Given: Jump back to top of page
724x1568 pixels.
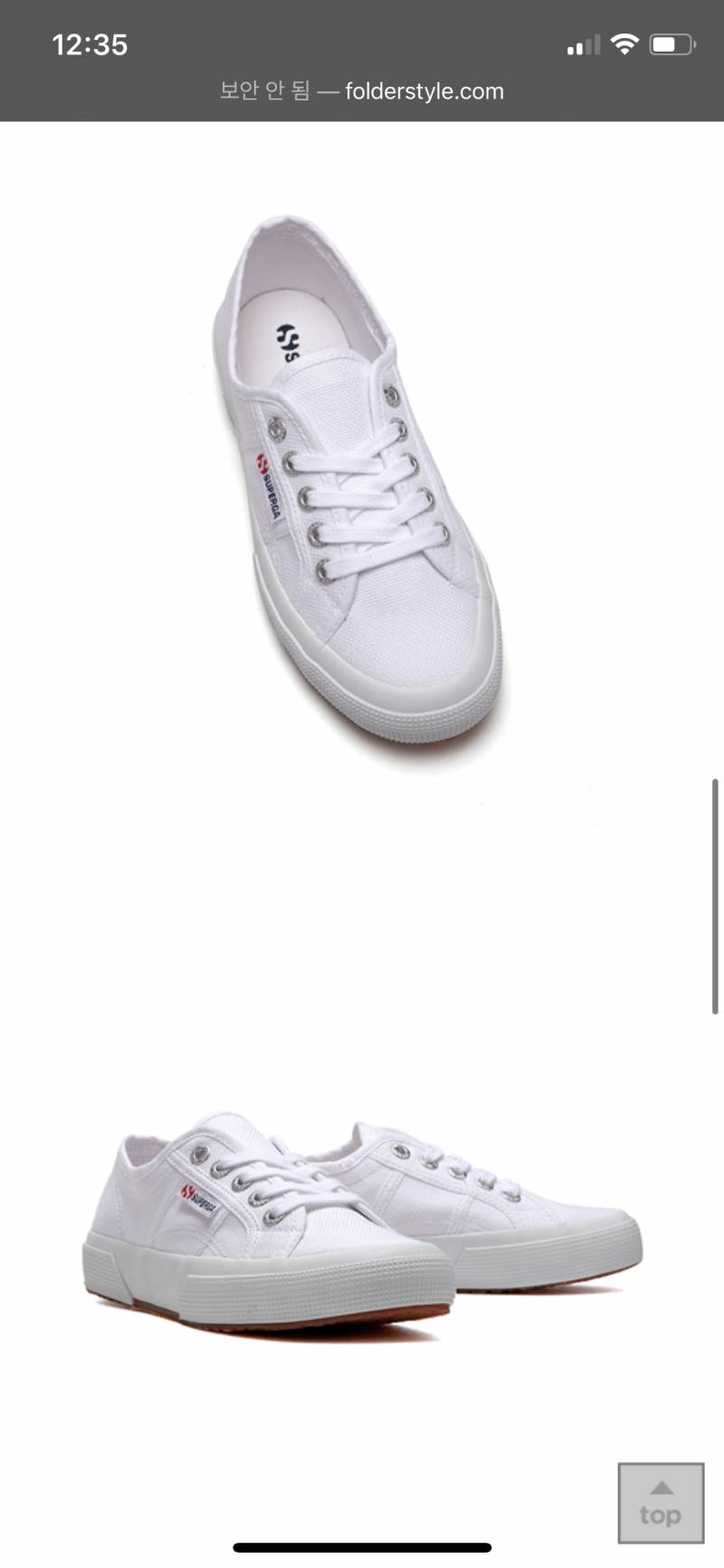Looking at the screenshot, I should [661, 1502].
